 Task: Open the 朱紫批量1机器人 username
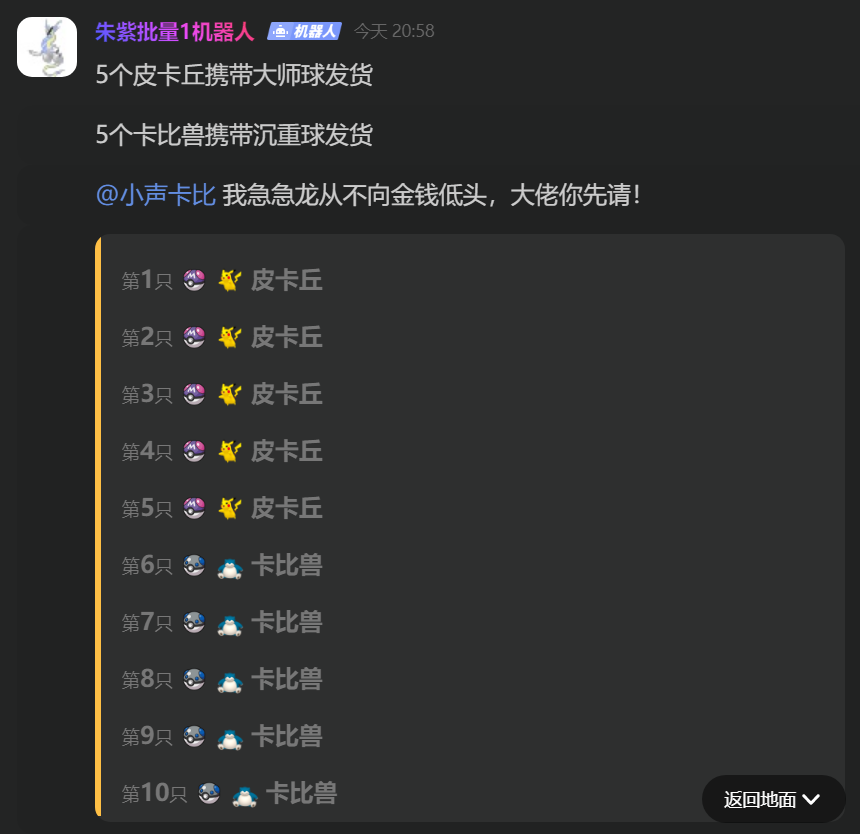click(x=174, y=32)
